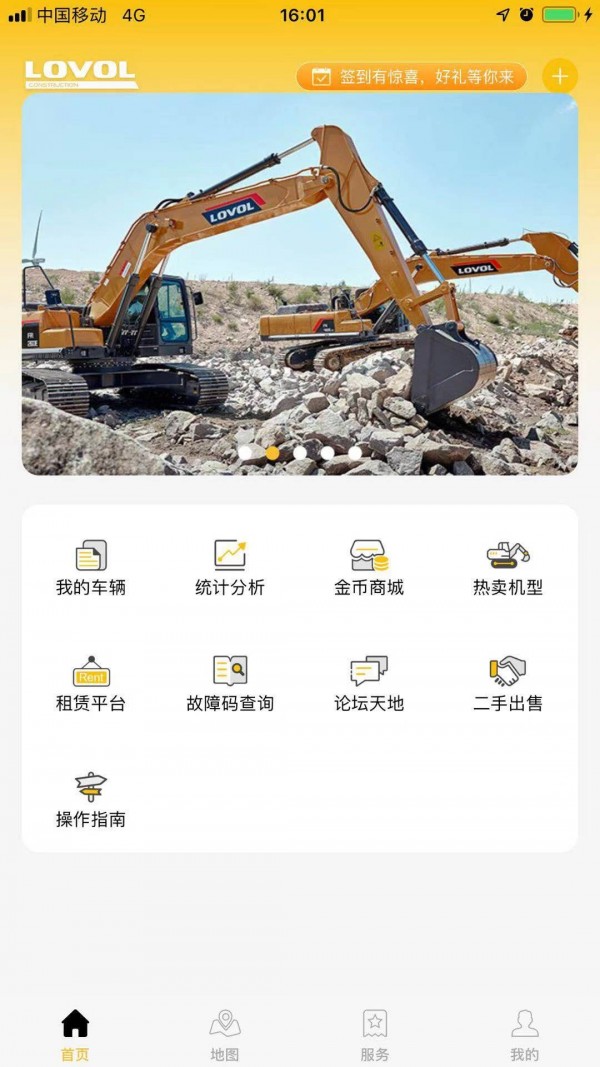Open the 租赁平台 rental platform
Viewport: 600px width, 1067px height.
pos(91,684)
